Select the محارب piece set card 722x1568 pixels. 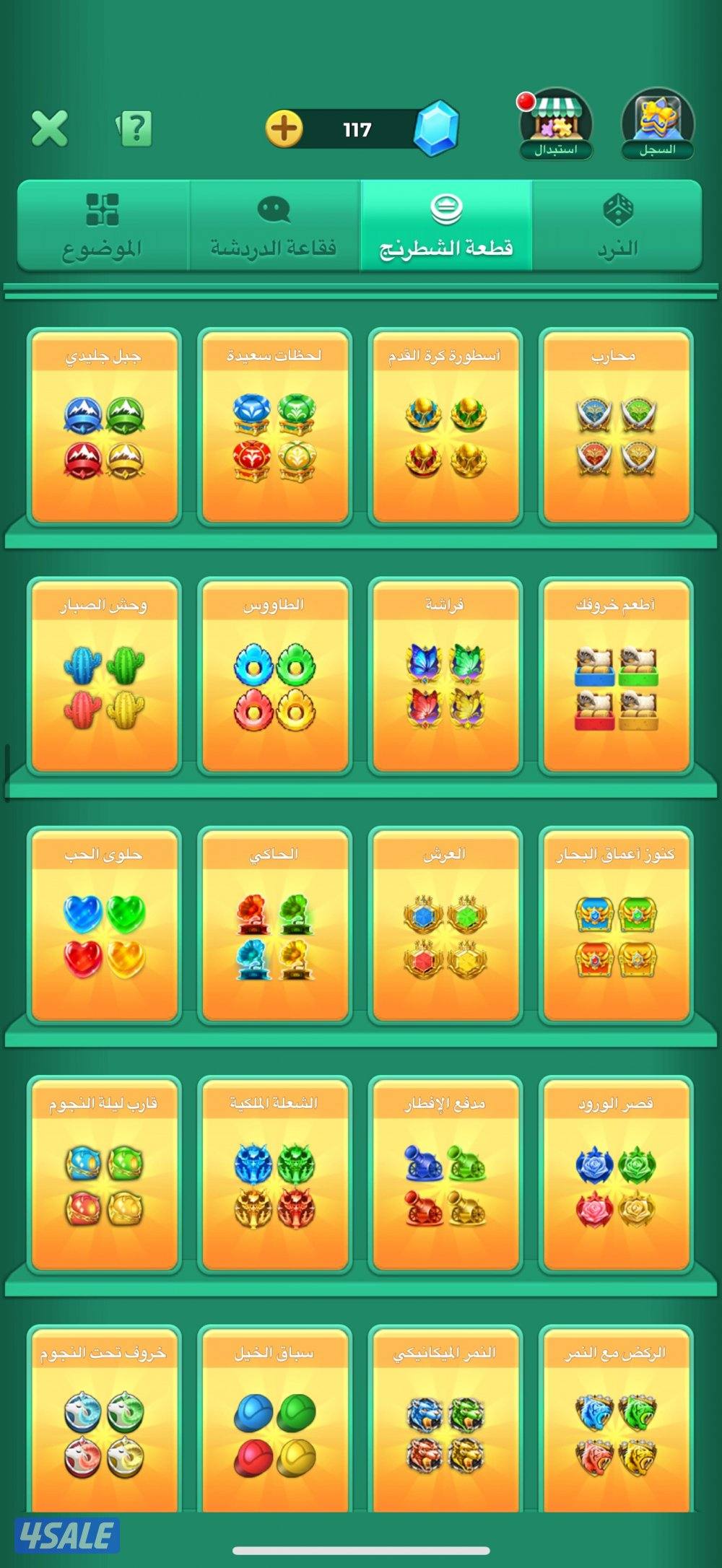point(616,426)
